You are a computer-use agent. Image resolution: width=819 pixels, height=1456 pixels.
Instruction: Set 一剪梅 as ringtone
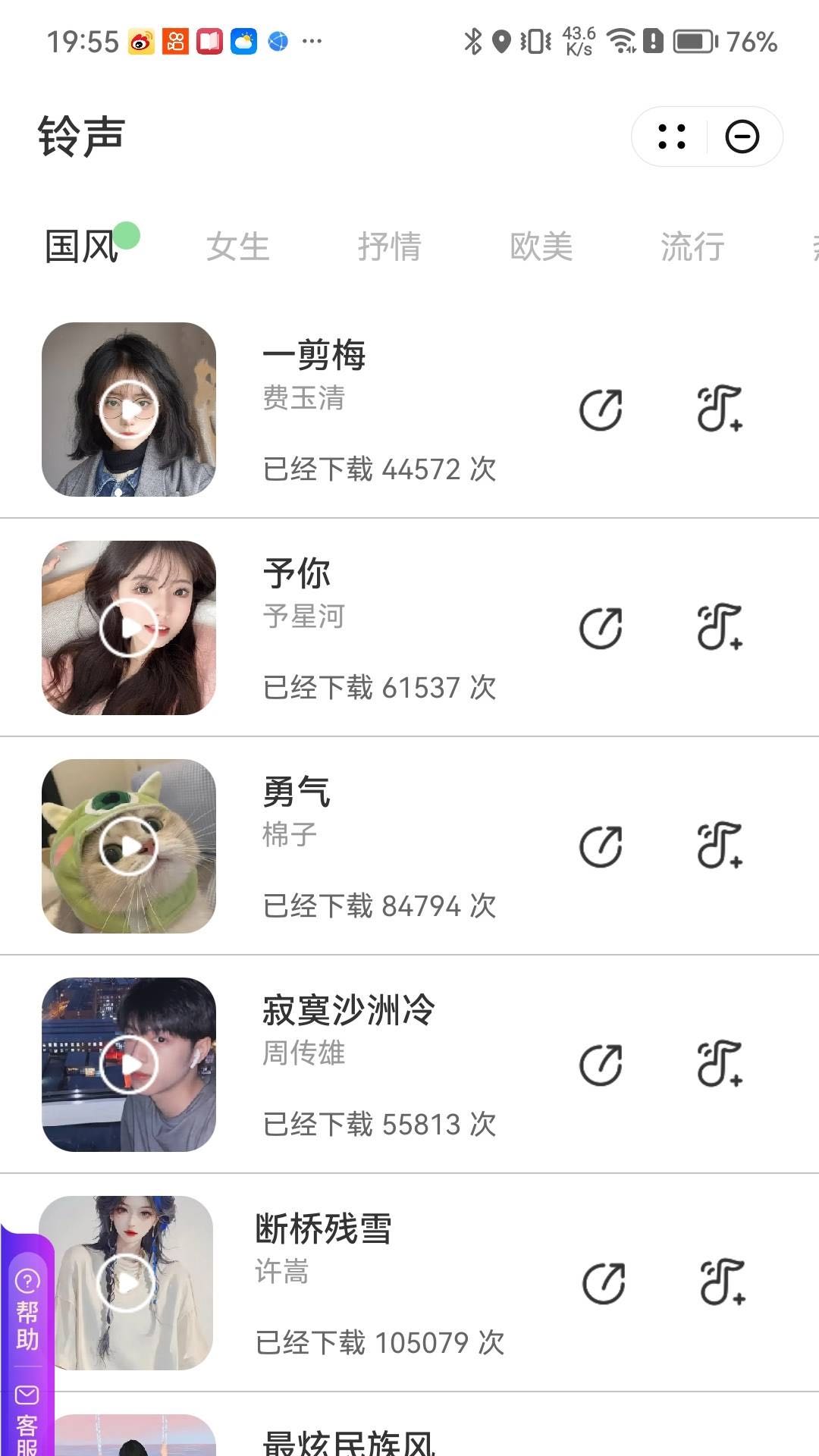coord(719,410)
